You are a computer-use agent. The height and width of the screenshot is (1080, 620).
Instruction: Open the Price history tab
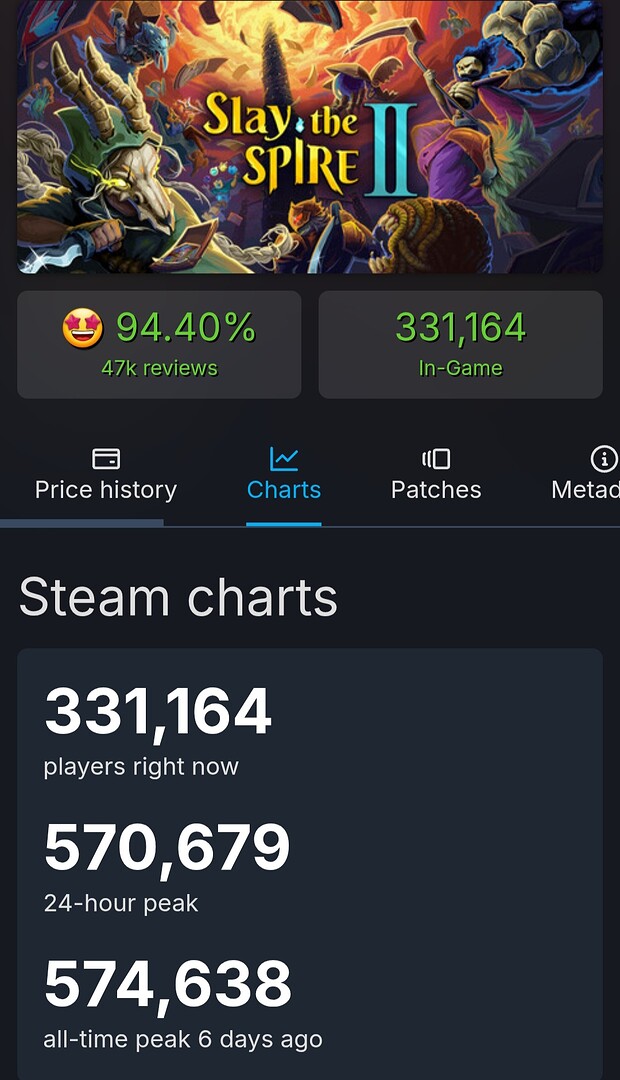click(105, 476)
